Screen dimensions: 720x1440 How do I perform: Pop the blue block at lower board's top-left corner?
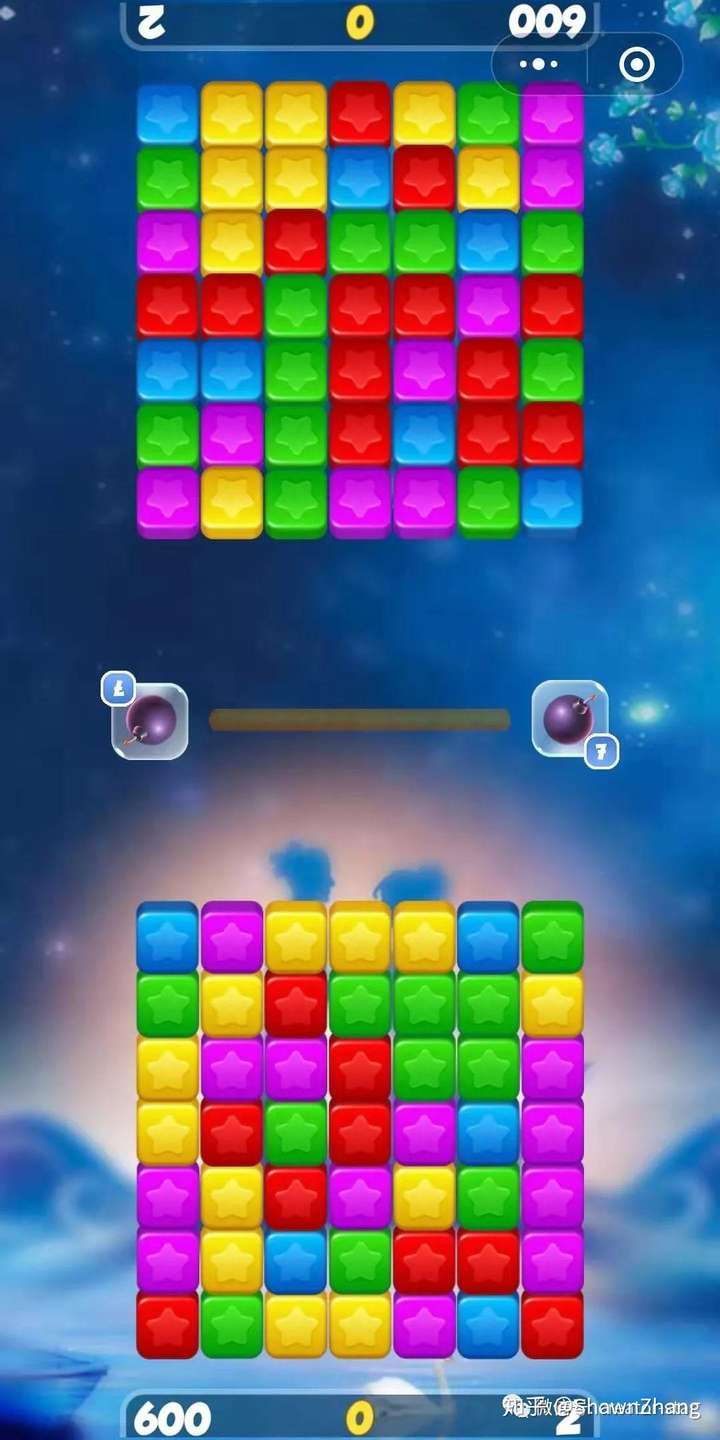click(167, 937)
